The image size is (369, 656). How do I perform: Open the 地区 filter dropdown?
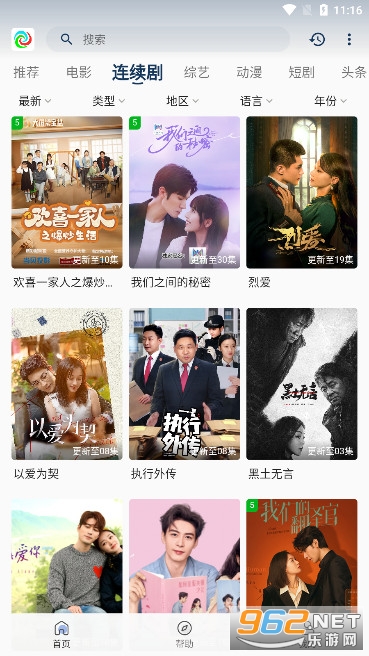[x=182, y=101]
